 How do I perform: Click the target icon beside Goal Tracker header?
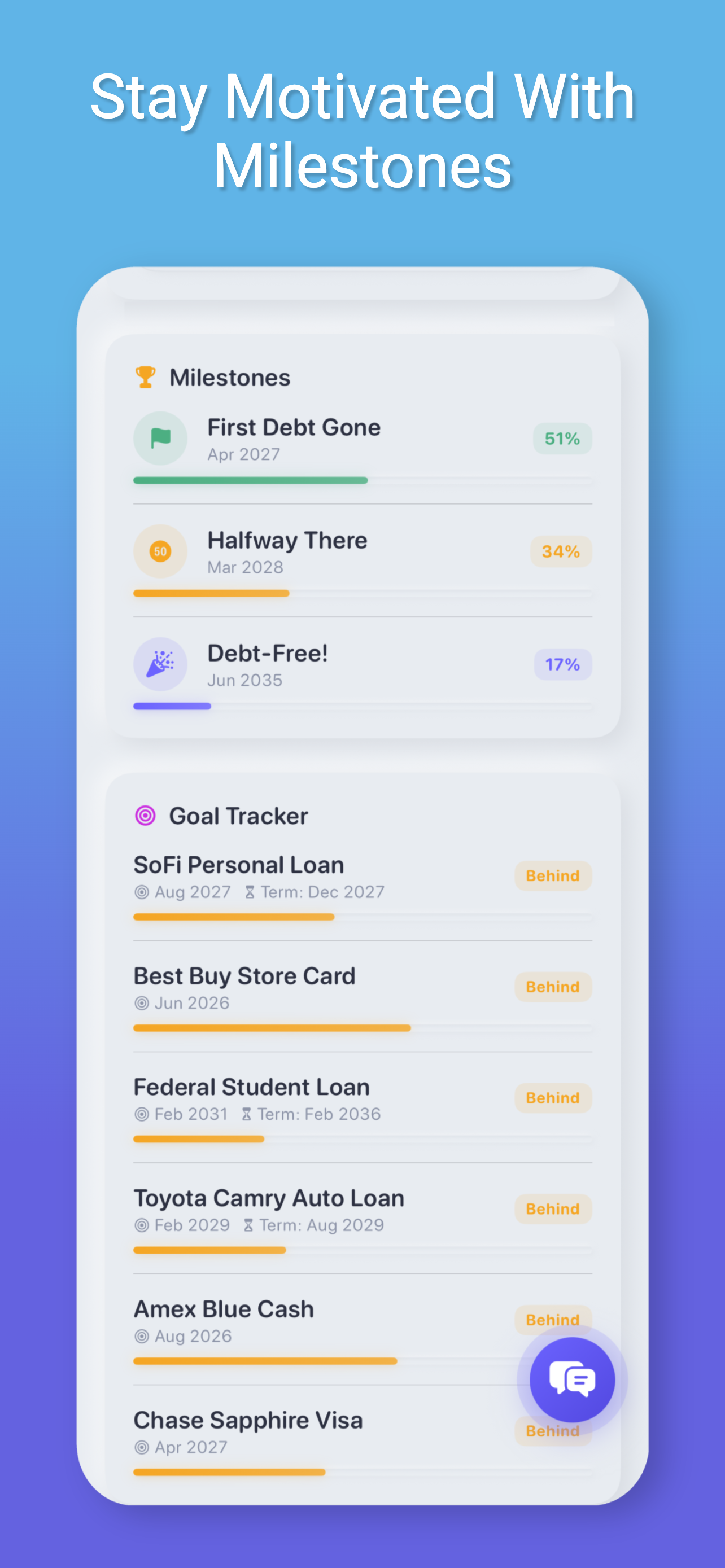[145, 815]
